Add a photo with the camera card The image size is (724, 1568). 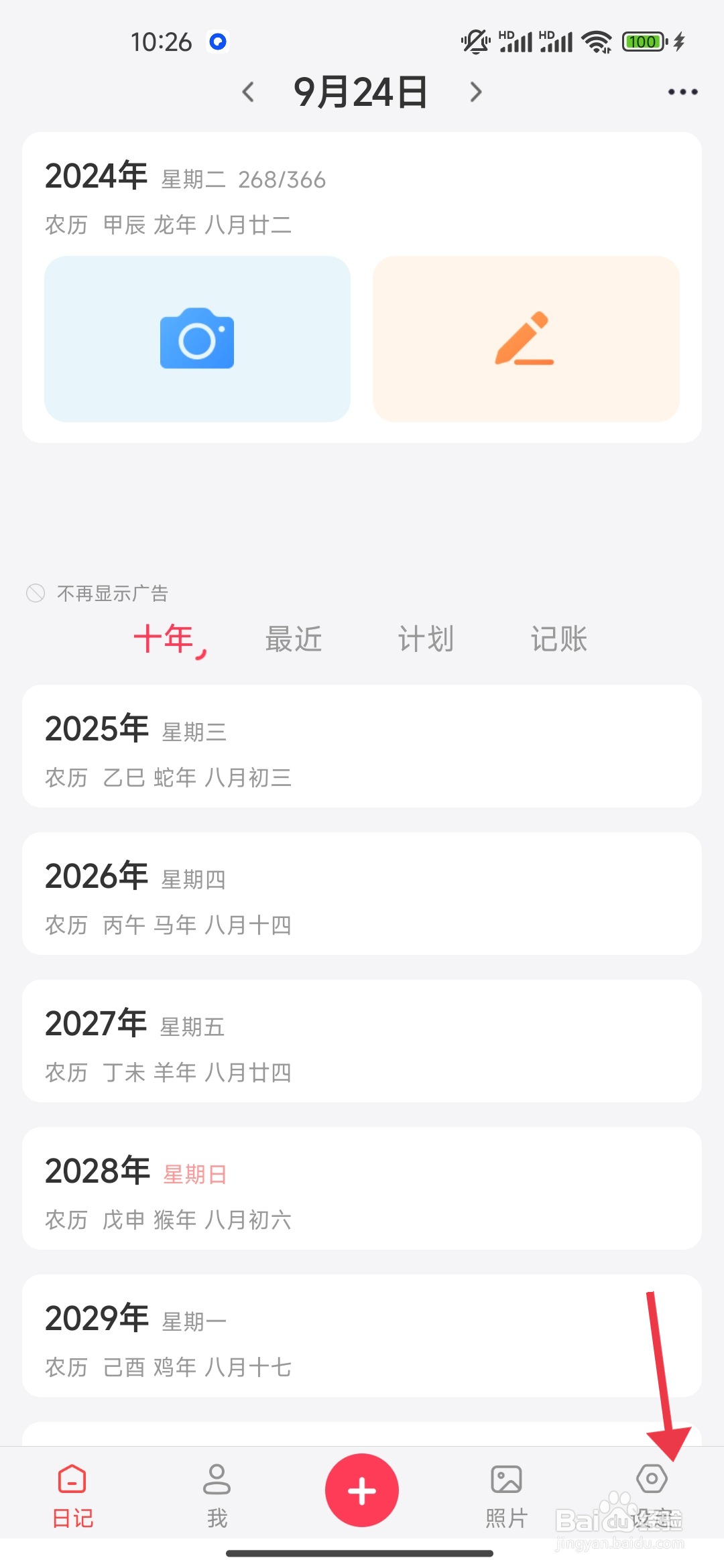tap(197, 338)
